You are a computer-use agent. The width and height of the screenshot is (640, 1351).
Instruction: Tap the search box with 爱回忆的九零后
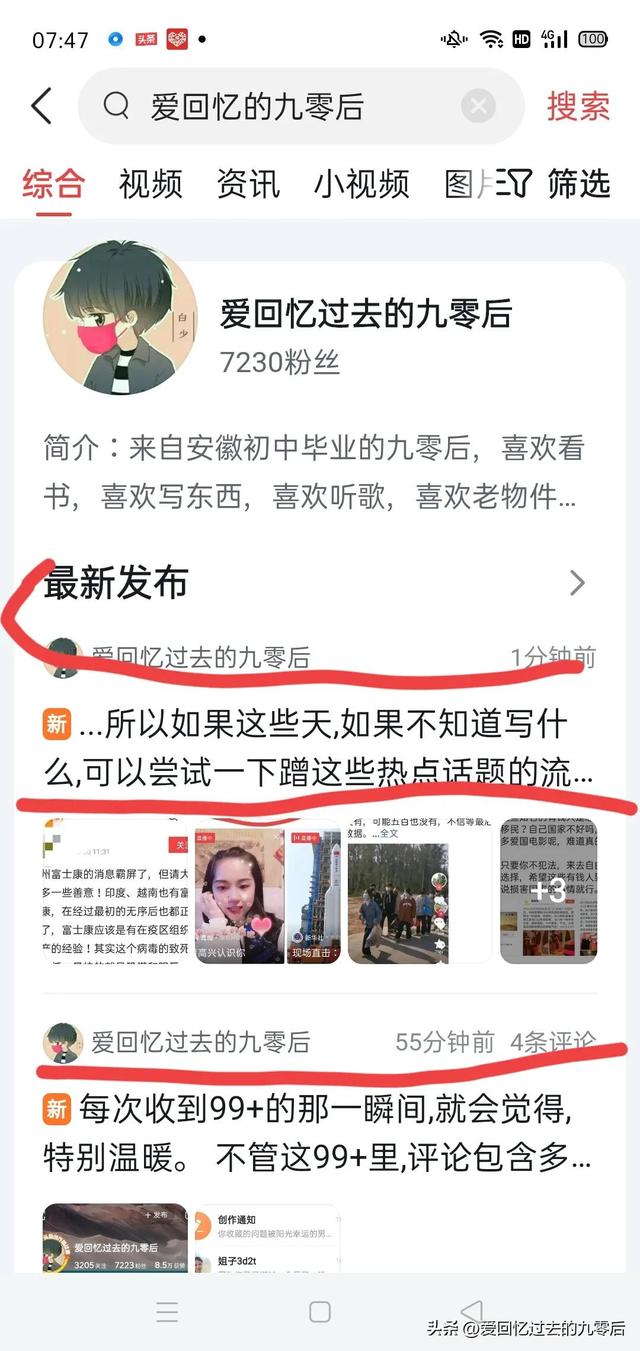tap(300, 106)
